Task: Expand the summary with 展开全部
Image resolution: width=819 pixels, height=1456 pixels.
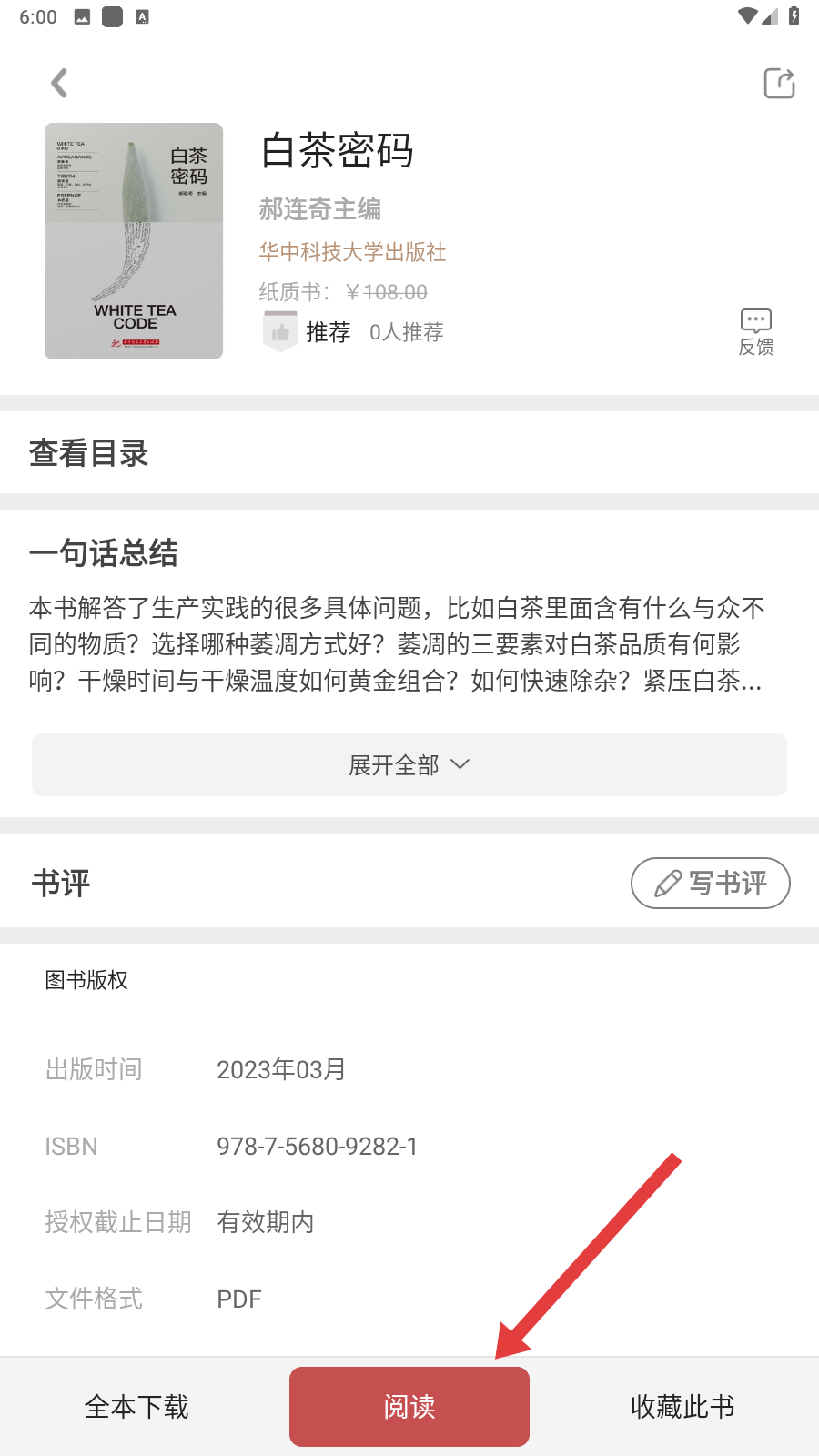Action: [x=409, y=764]
